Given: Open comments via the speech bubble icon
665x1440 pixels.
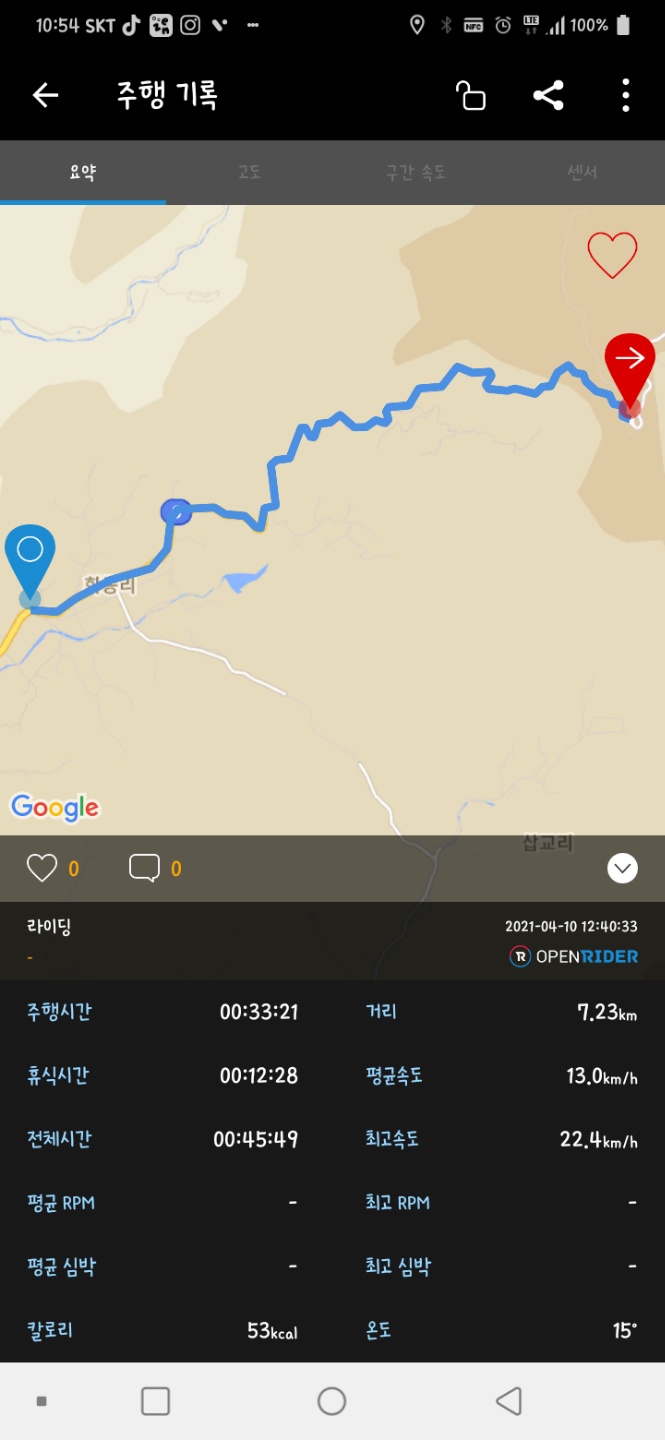Looking at the screenshot, I should pos(144,868).
